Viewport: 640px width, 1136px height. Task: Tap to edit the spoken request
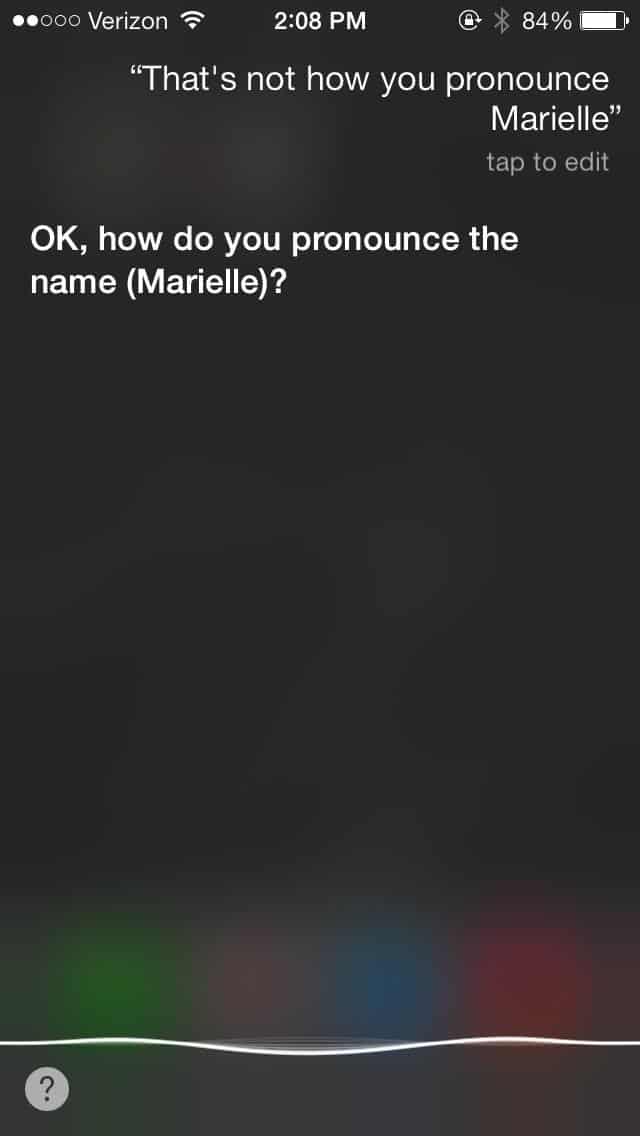click(x=547, y=162)
